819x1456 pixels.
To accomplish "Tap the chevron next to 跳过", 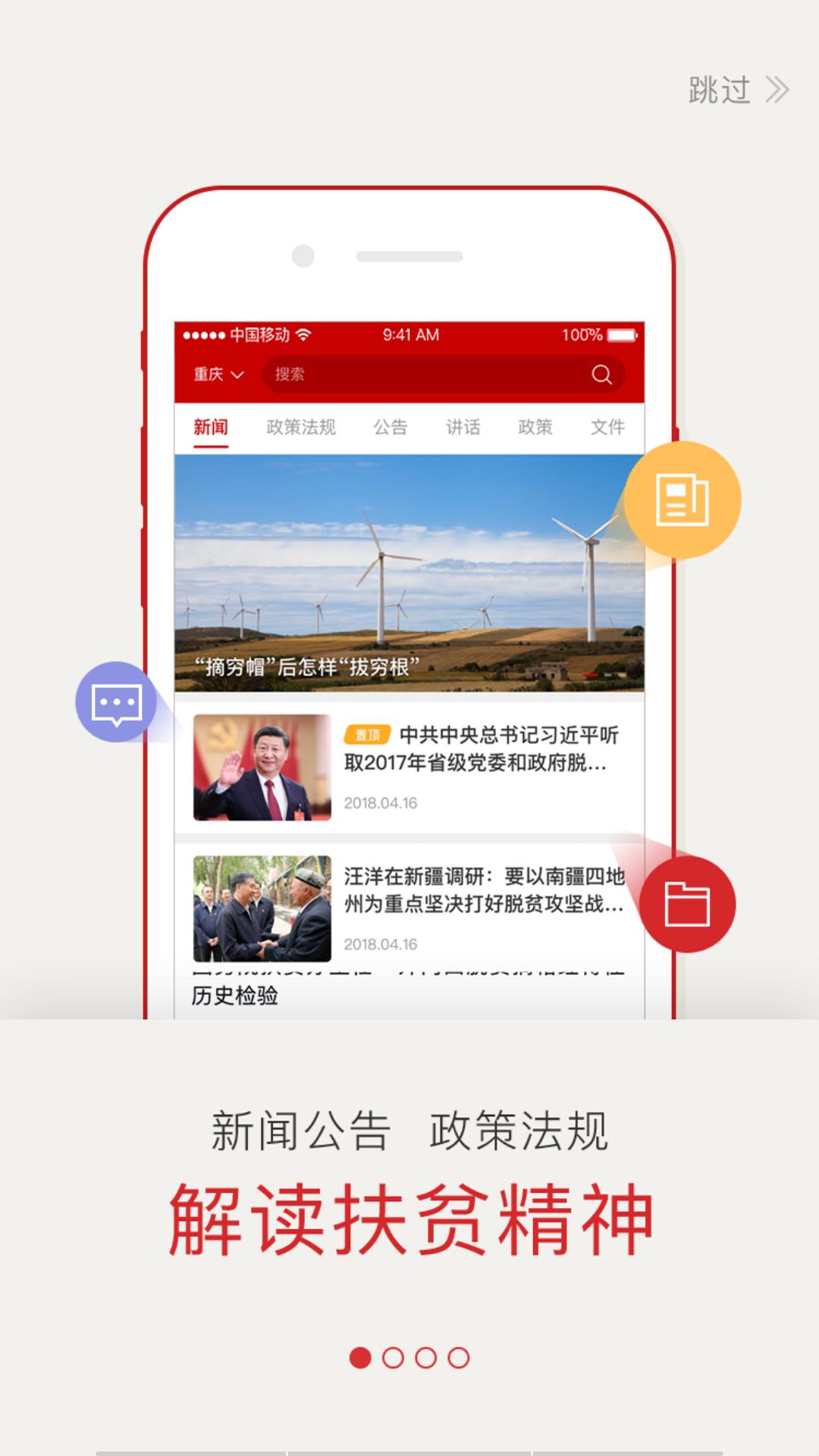I will click(x=777, y=89).
